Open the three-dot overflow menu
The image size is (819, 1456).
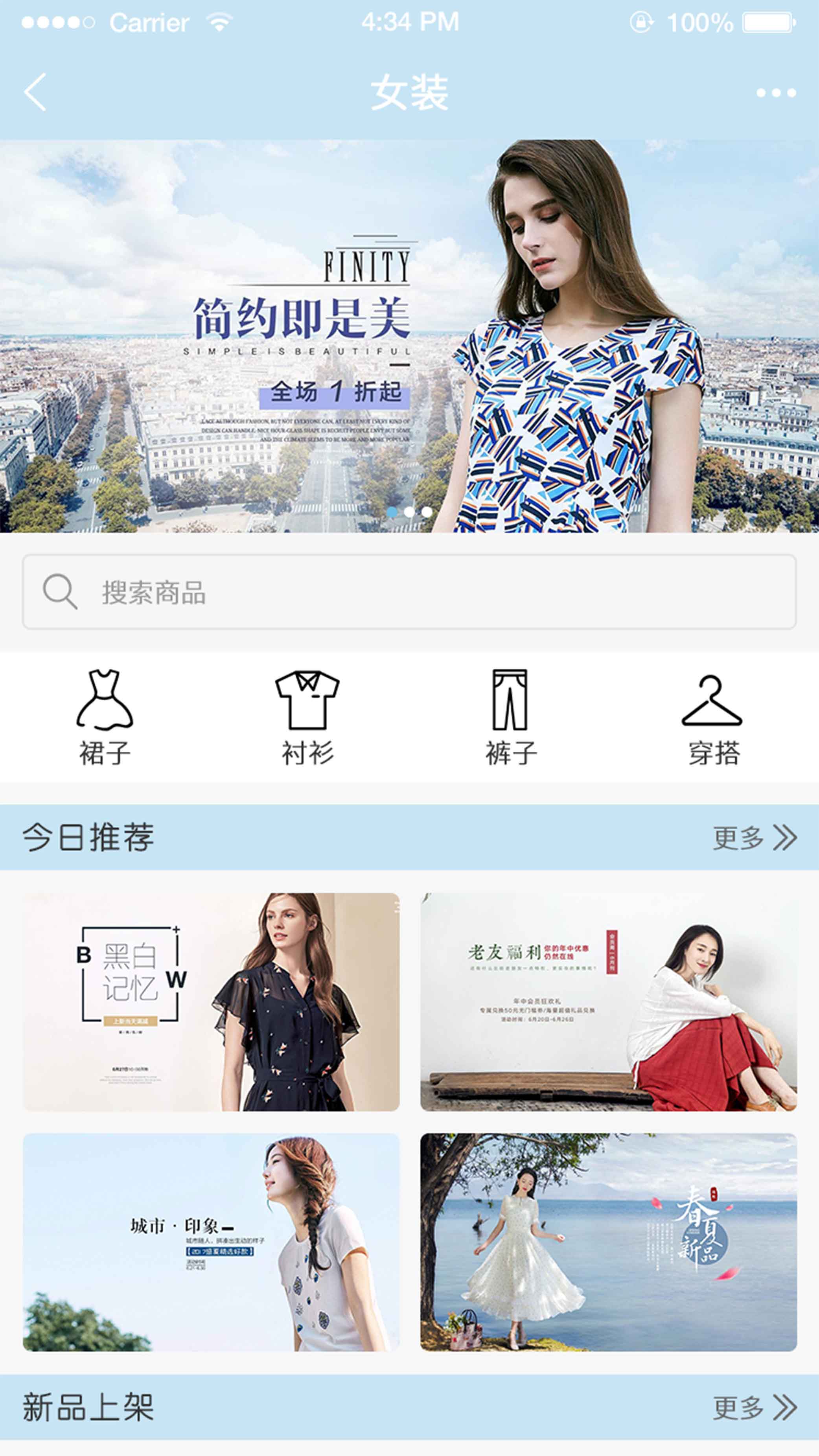pyautogui.click(x=775, y=93)
